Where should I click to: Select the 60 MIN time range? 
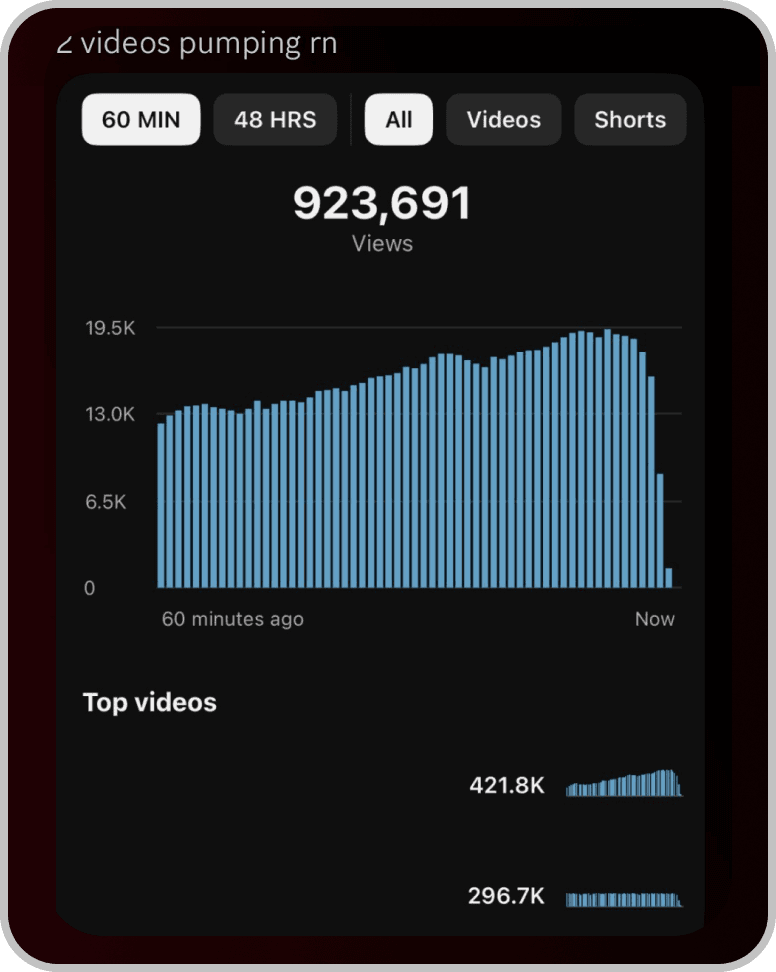point(141,120)
